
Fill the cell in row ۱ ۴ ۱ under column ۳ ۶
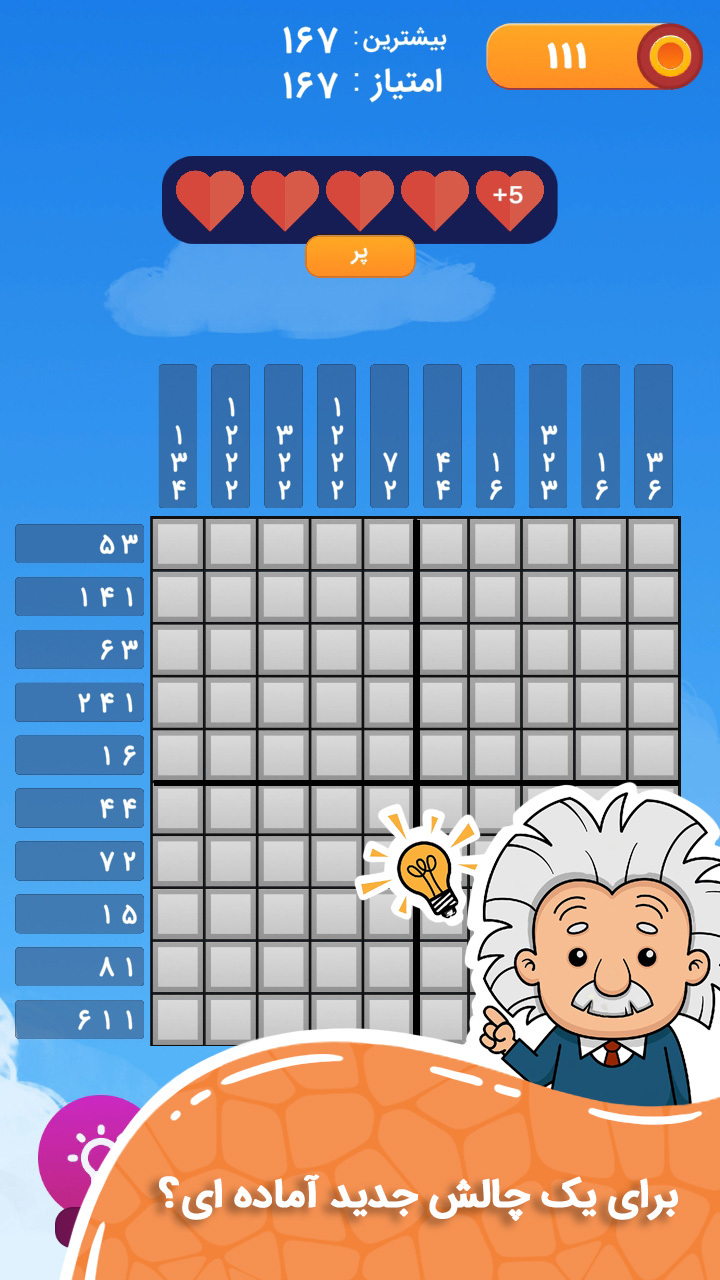(x=654, y=597)
